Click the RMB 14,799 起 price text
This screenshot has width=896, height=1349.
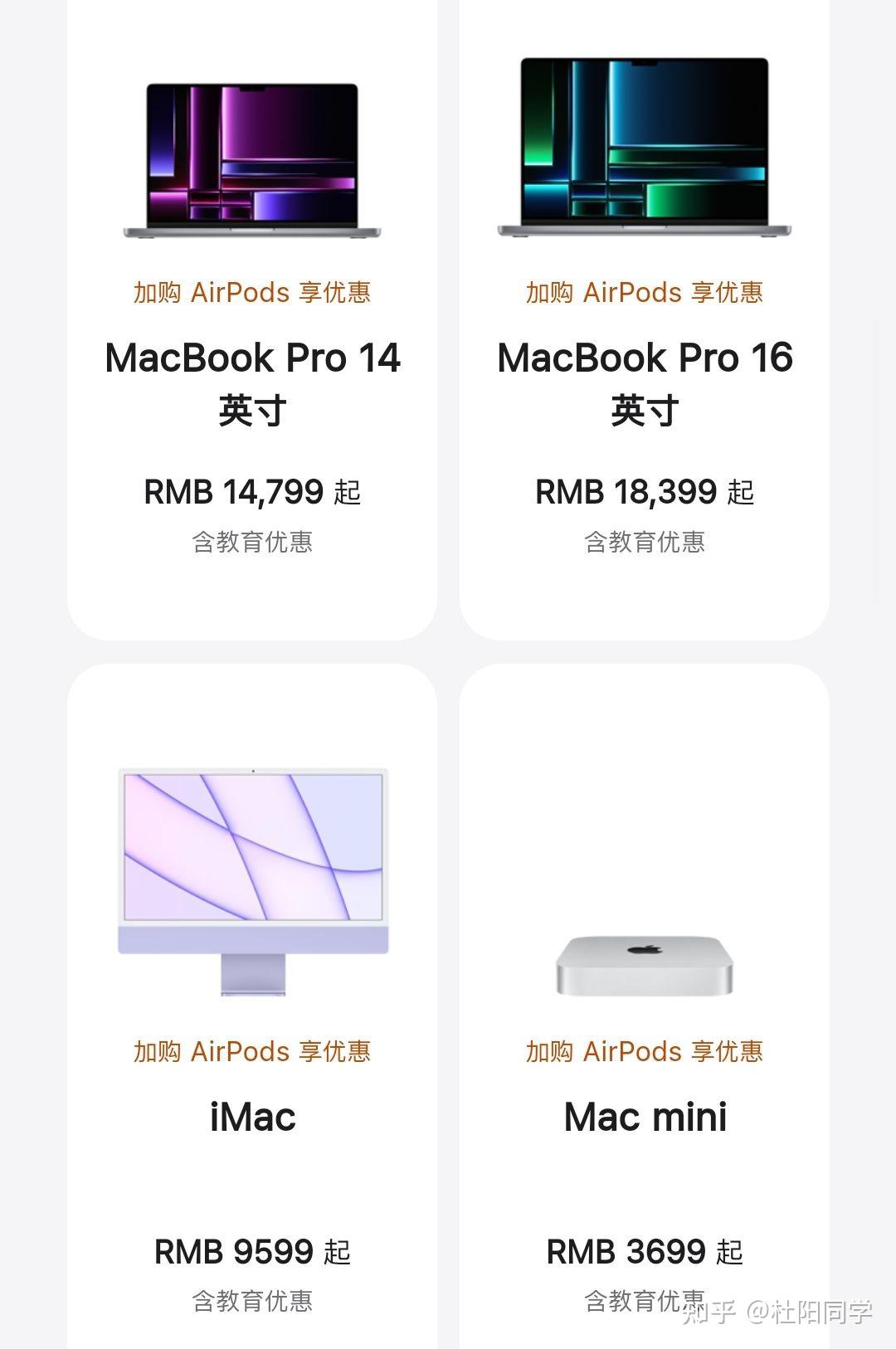[x=251, y=492]
